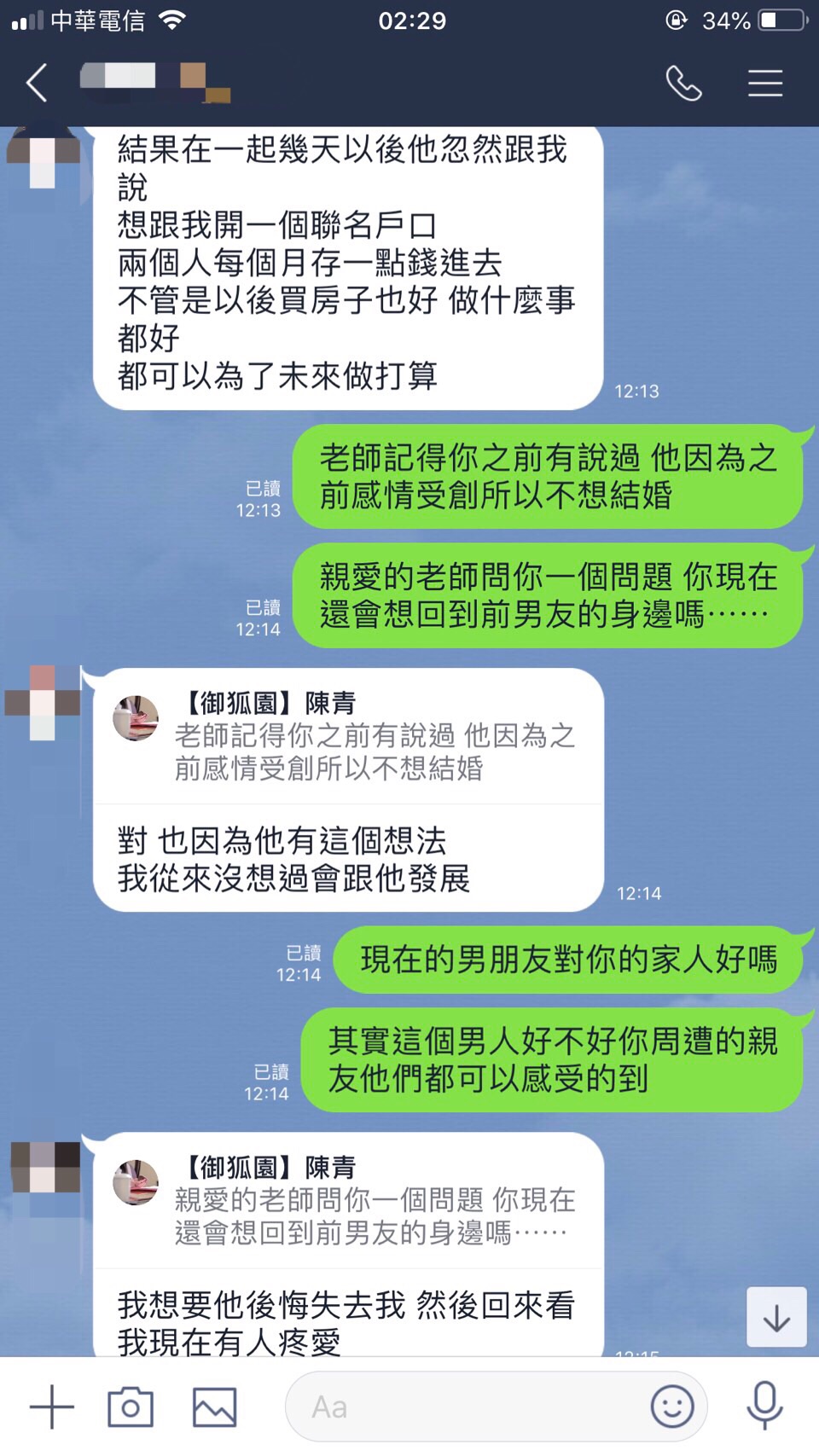This screenshot has width=819, height=1456.
Task: Record a voice message
Action: [764, 1407]
